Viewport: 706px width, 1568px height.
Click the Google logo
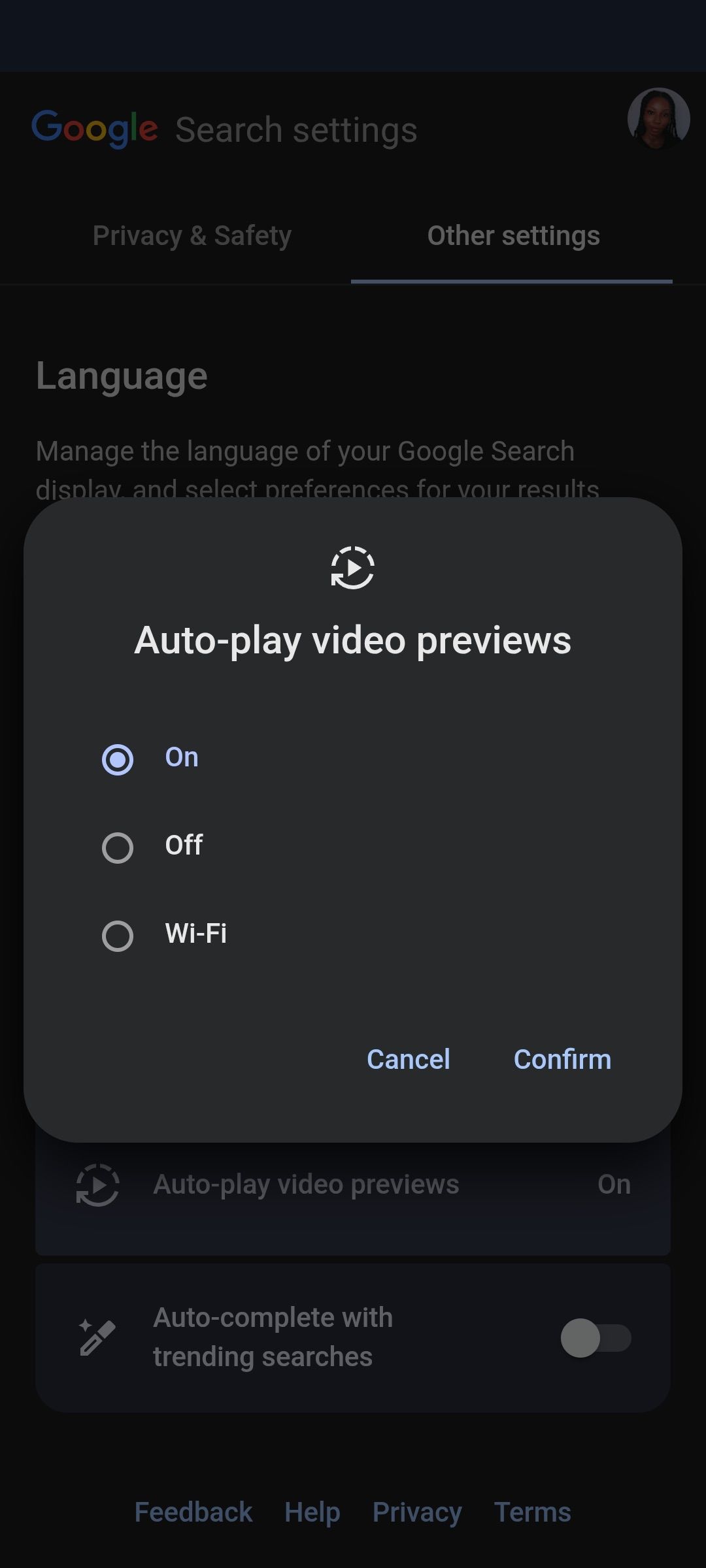point(95,128)
